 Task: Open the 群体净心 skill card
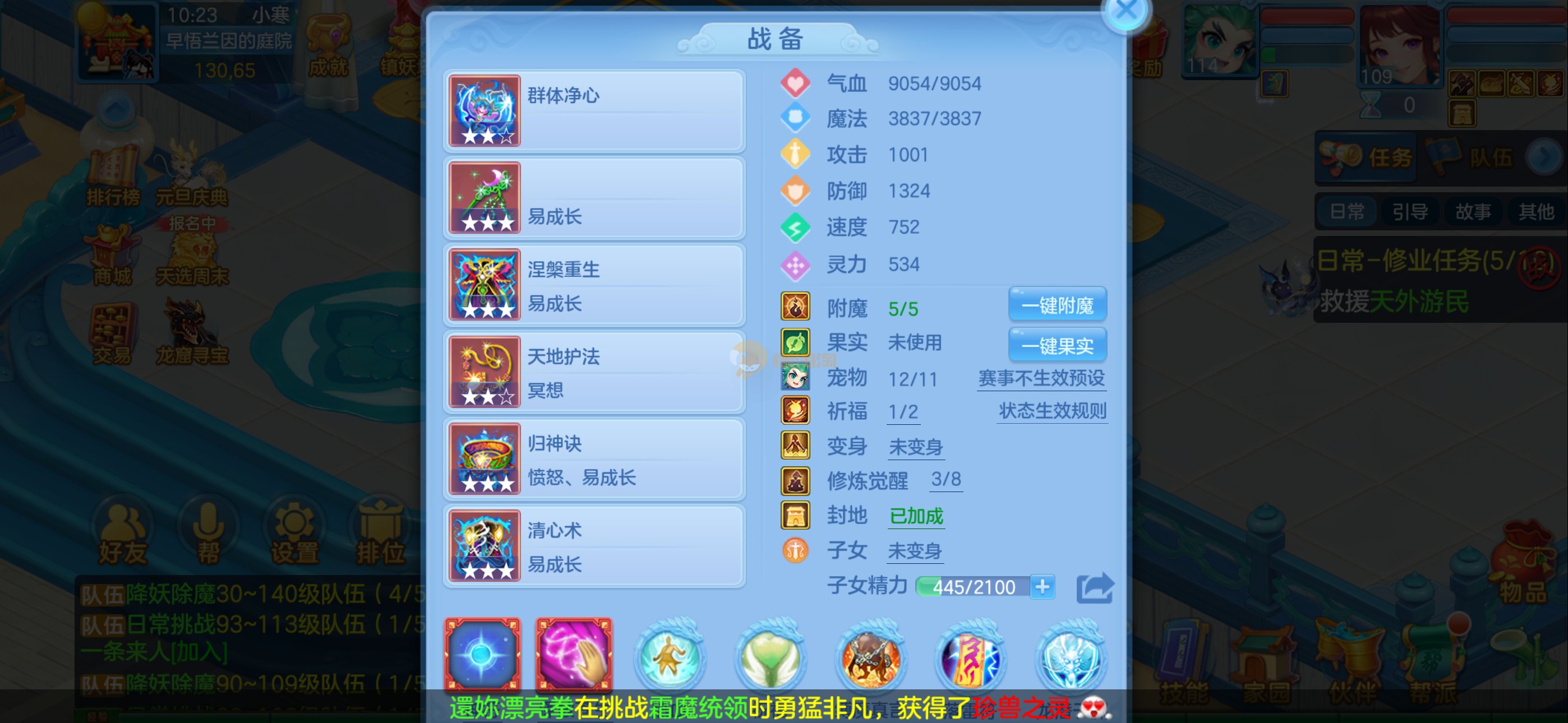(594, 111)
